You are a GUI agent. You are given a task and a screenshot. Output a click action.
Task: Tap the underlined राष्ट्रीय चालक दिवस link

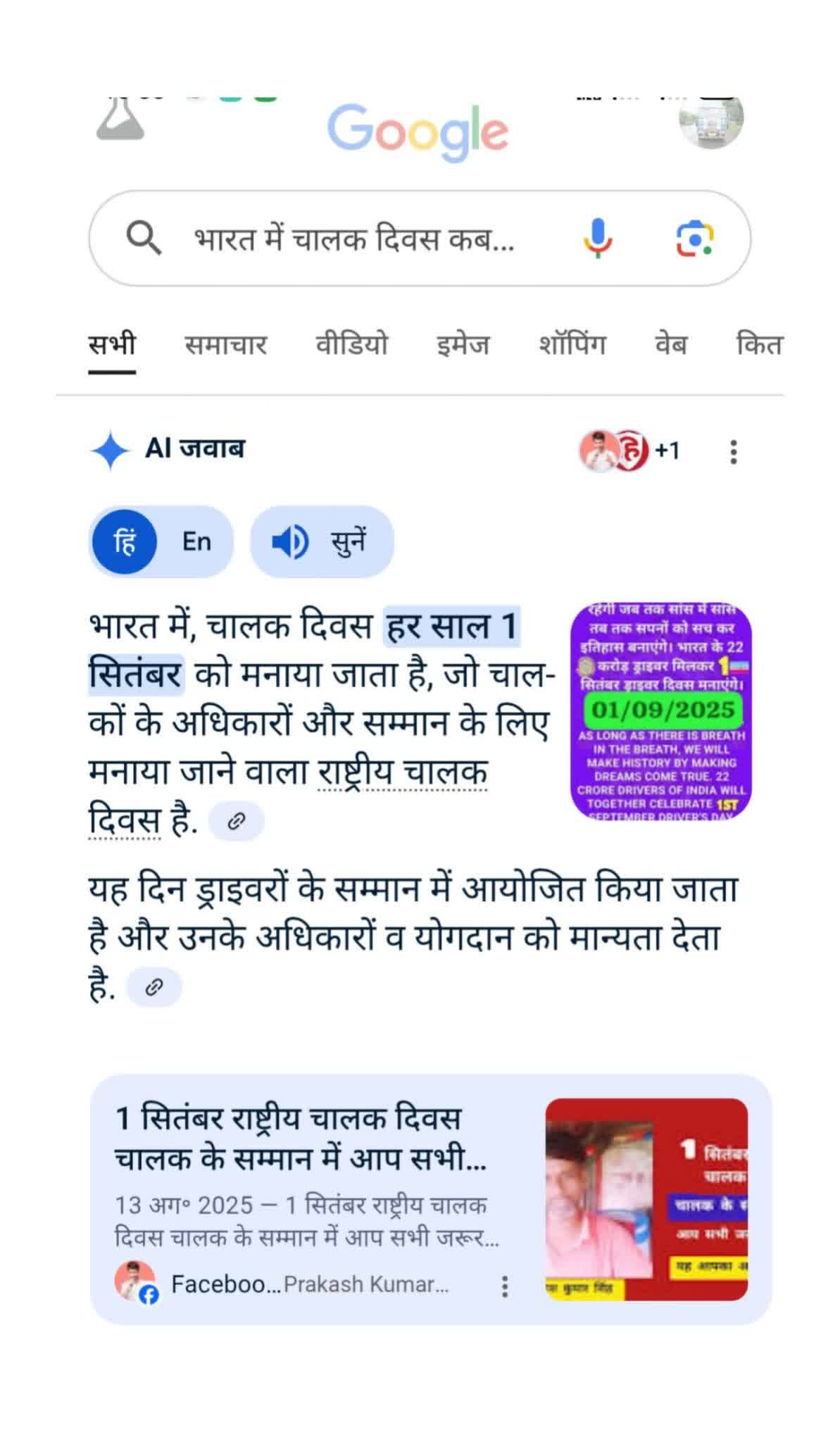(402, 772)
